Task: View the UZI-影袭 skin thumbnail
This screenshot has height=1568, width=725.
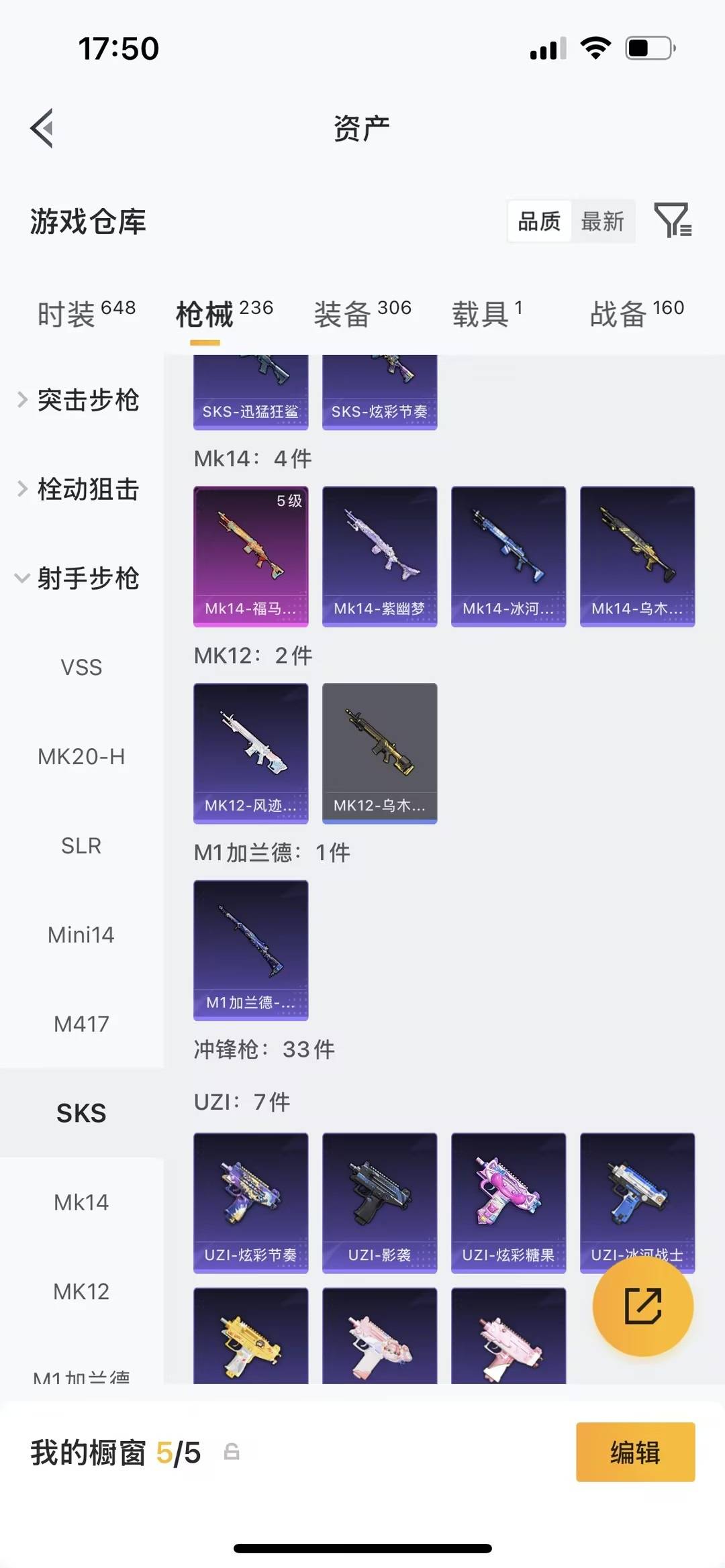Action: click(379, 1203)
